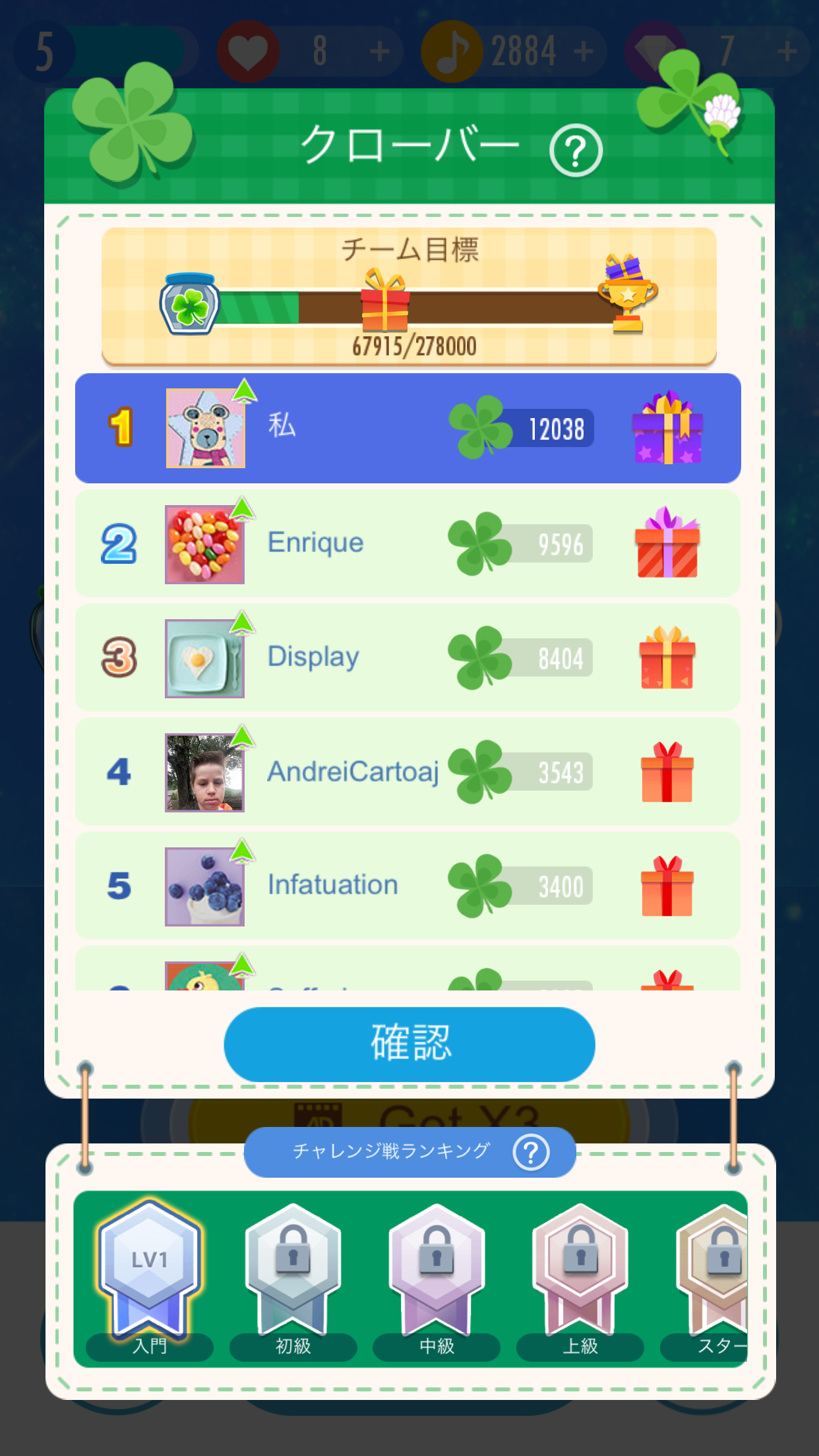
Task: Tap the gift box on the team goal bar
Action: pos(385,302)
